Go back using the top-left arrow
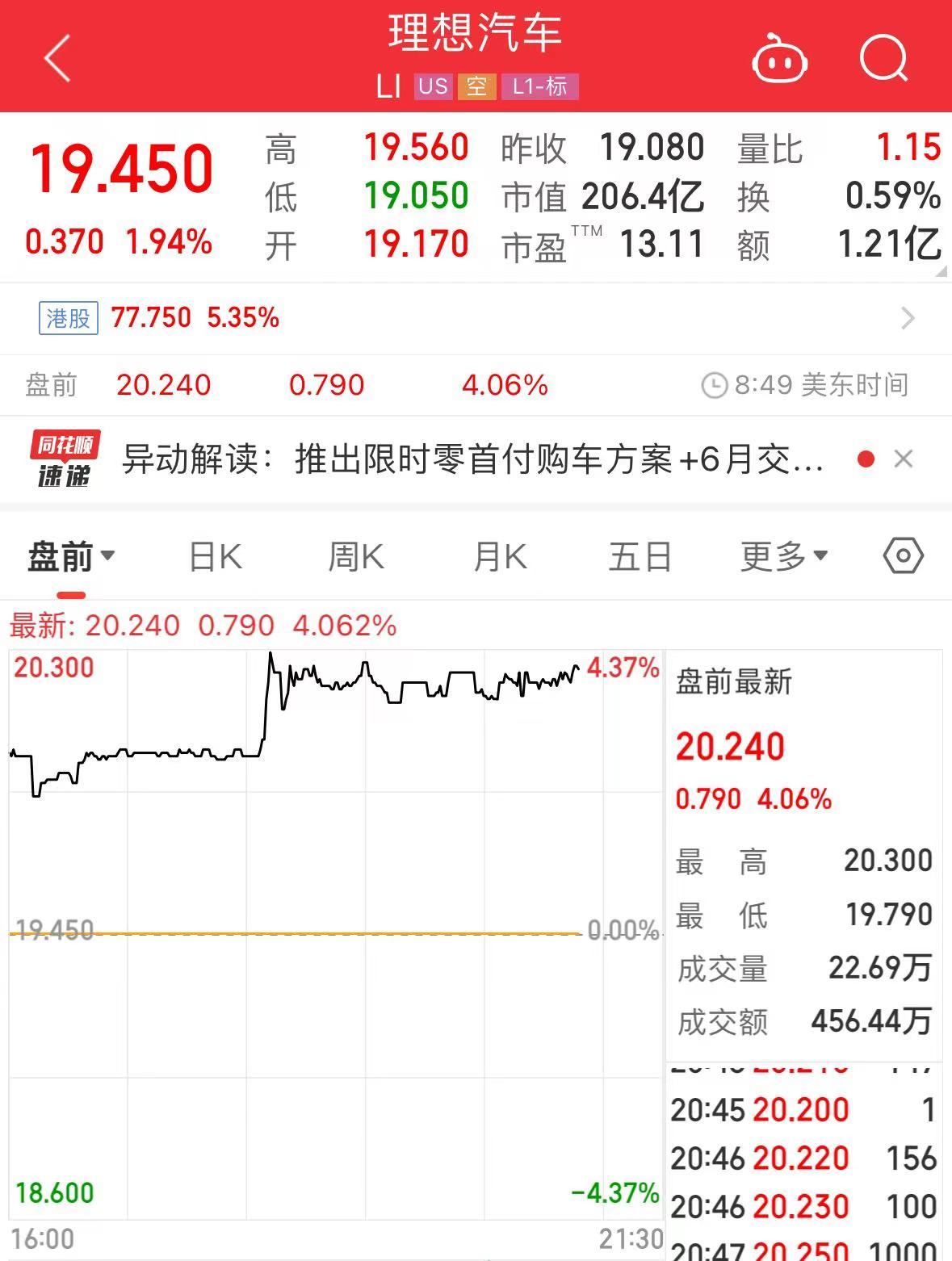952x1261 pixels. pos(58,58)
